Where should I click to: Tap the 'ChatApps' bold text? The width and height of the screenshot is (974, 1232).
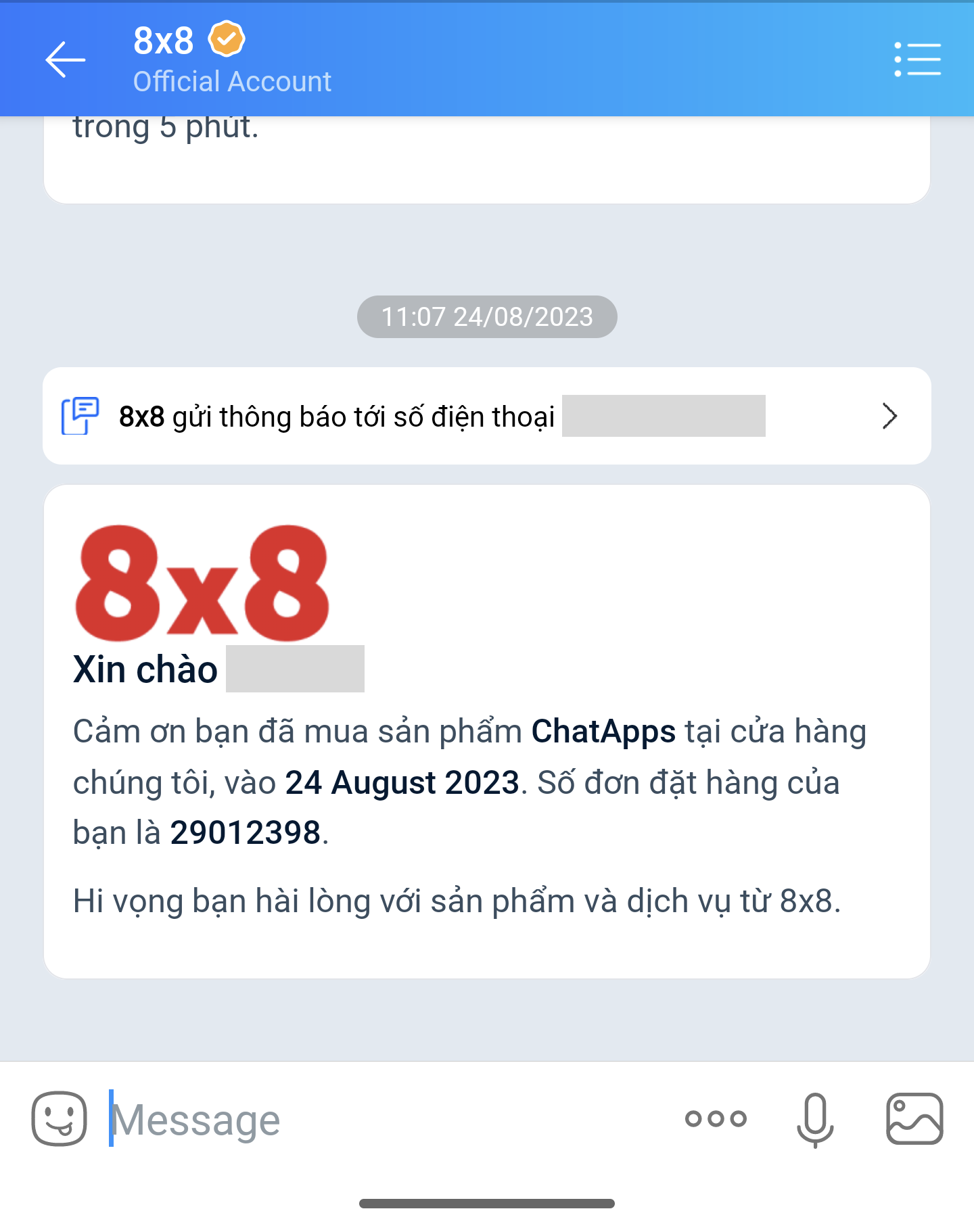[x=601, y=730]
